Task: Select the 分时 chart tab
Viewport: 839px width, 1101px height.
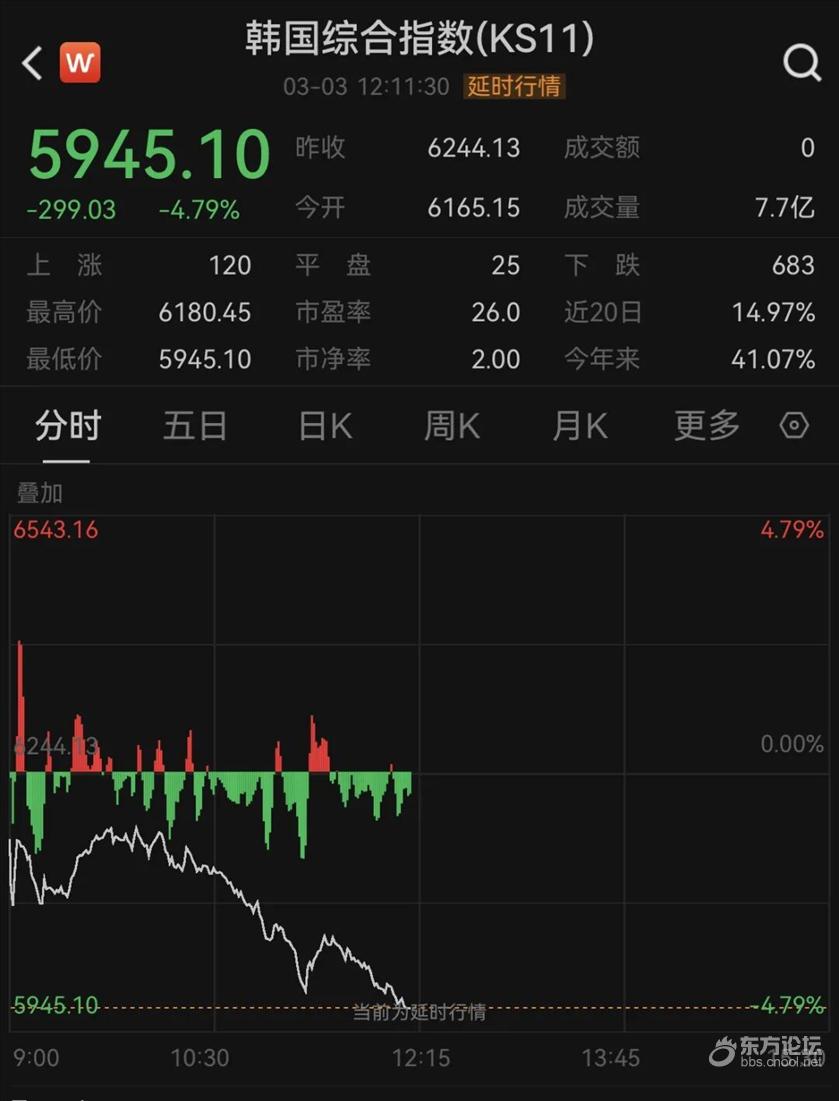Action: click(x=67, y=426)
